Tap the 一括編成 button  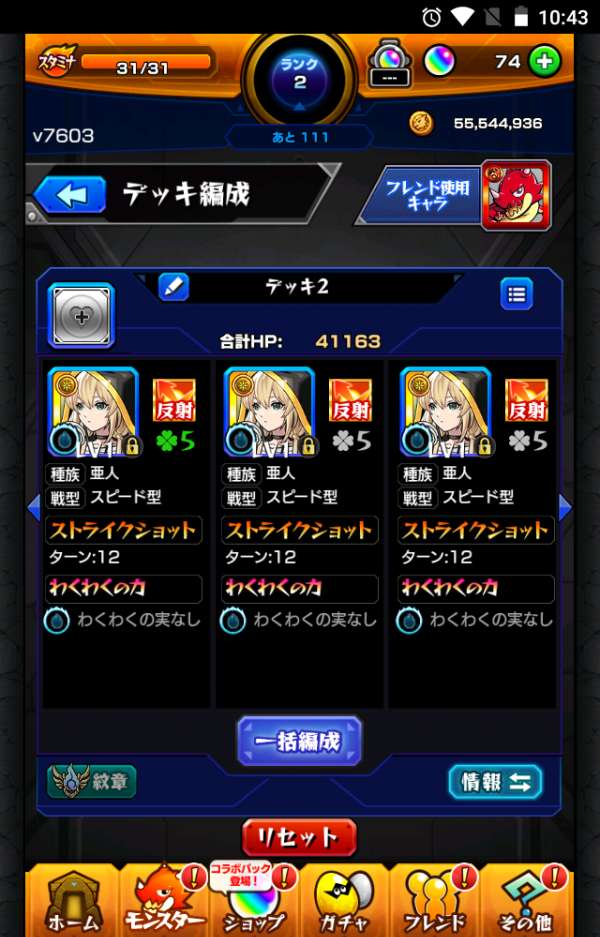tap(299, 741)
